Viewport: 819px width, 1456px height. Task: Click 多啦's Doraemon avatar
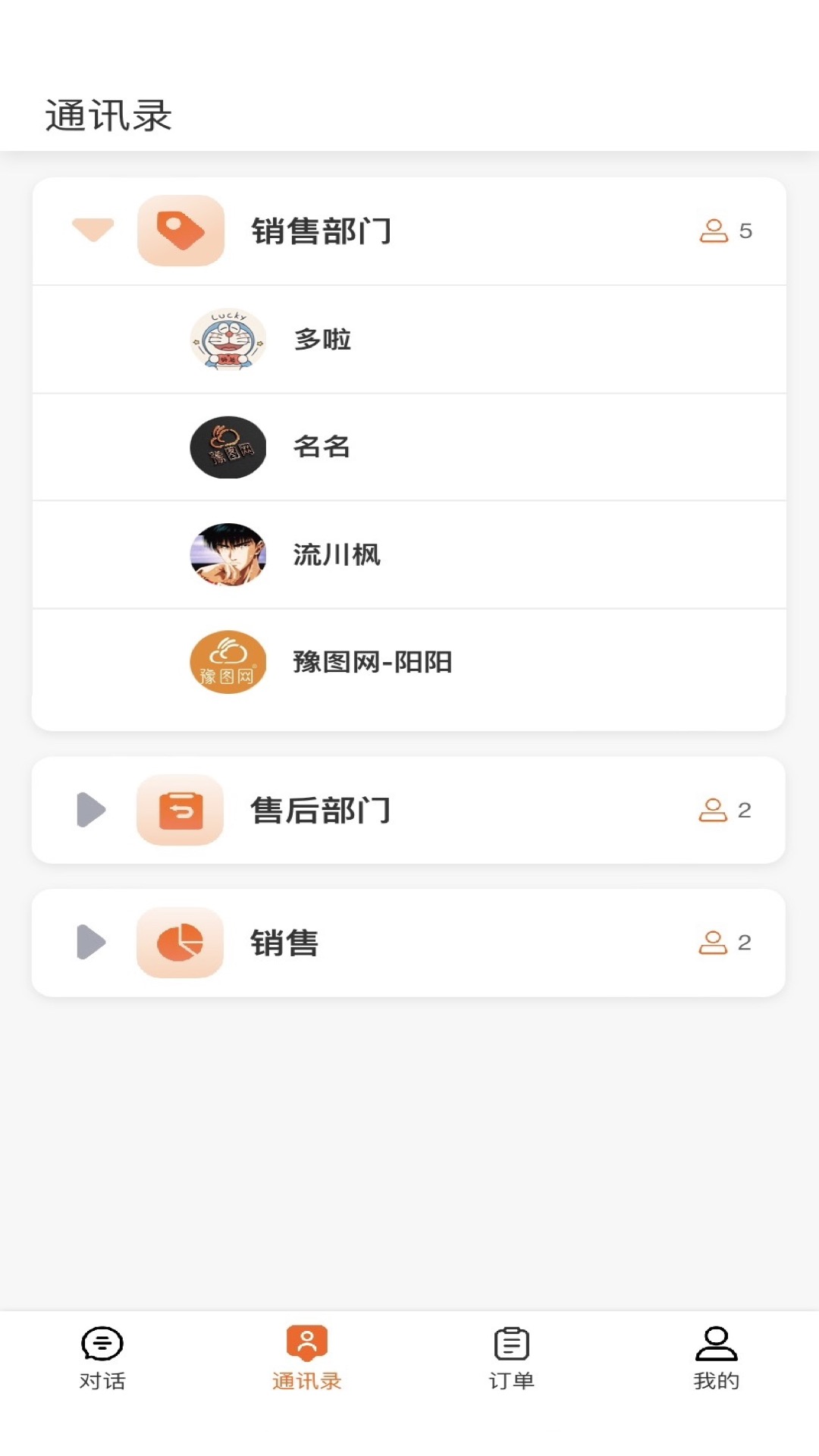click(x=227, y=339)
